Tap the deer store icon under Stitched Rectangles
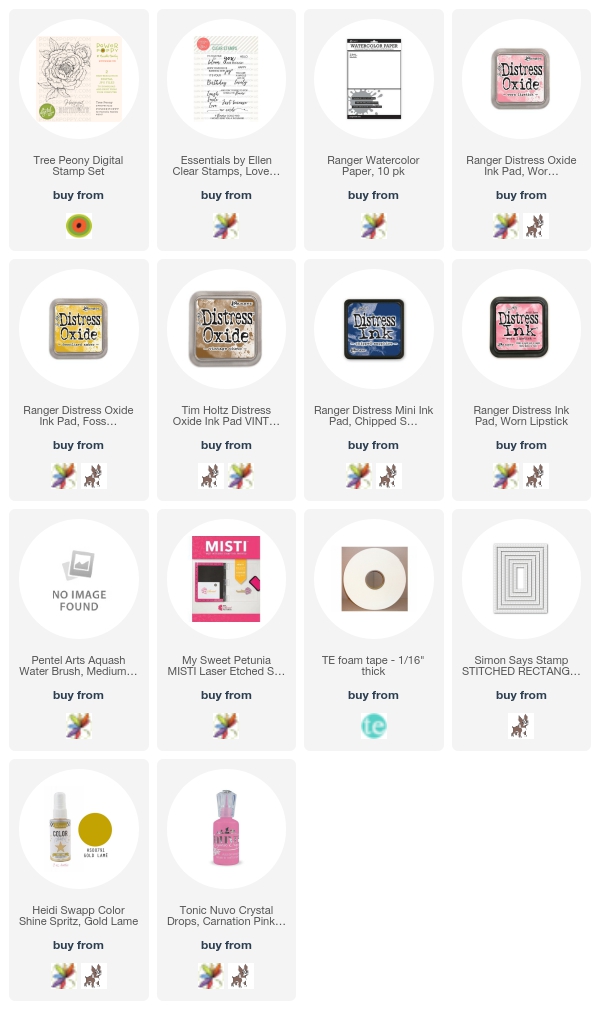The width and height of the screenshot is (600, 1009). coord(521,726)
